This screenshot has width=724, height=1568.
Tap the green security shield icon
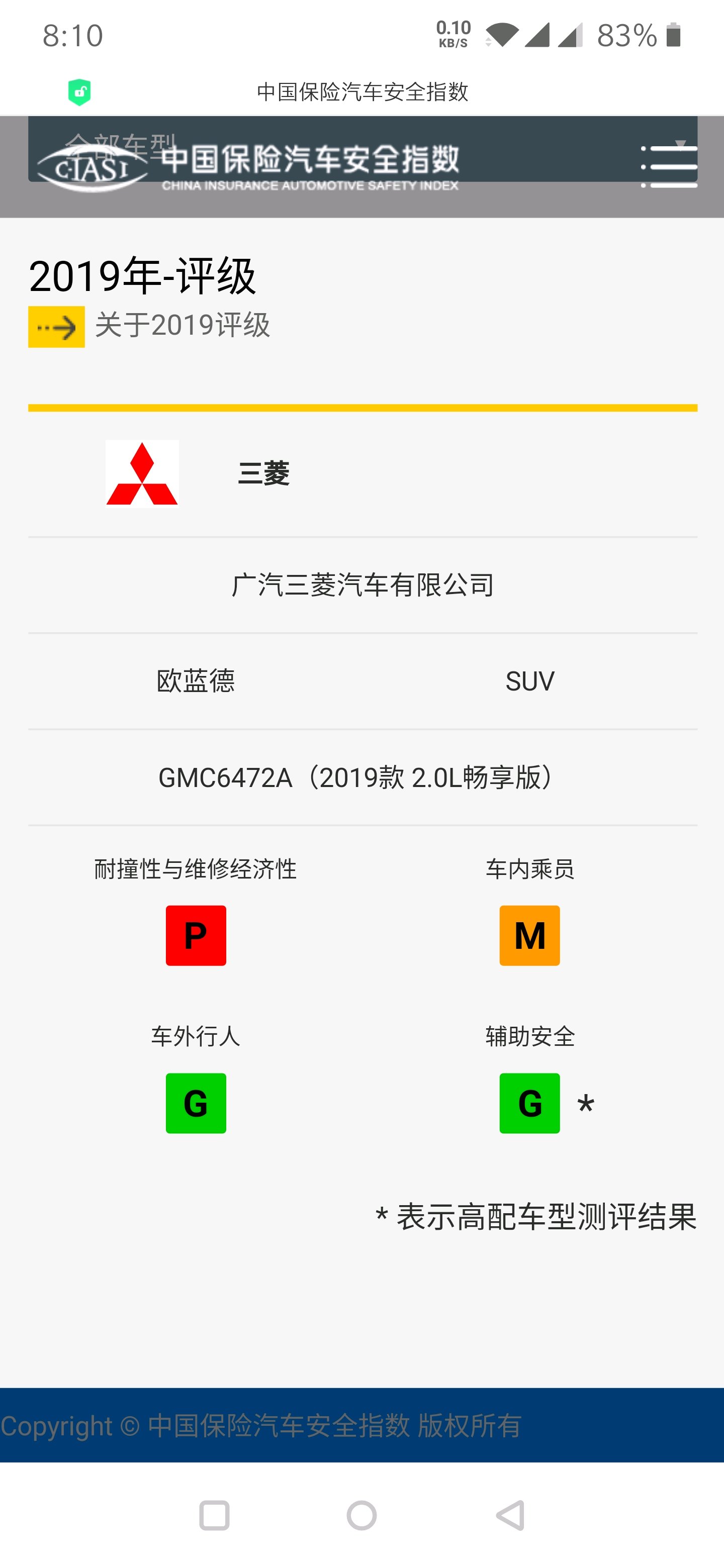tap(79, 92)
